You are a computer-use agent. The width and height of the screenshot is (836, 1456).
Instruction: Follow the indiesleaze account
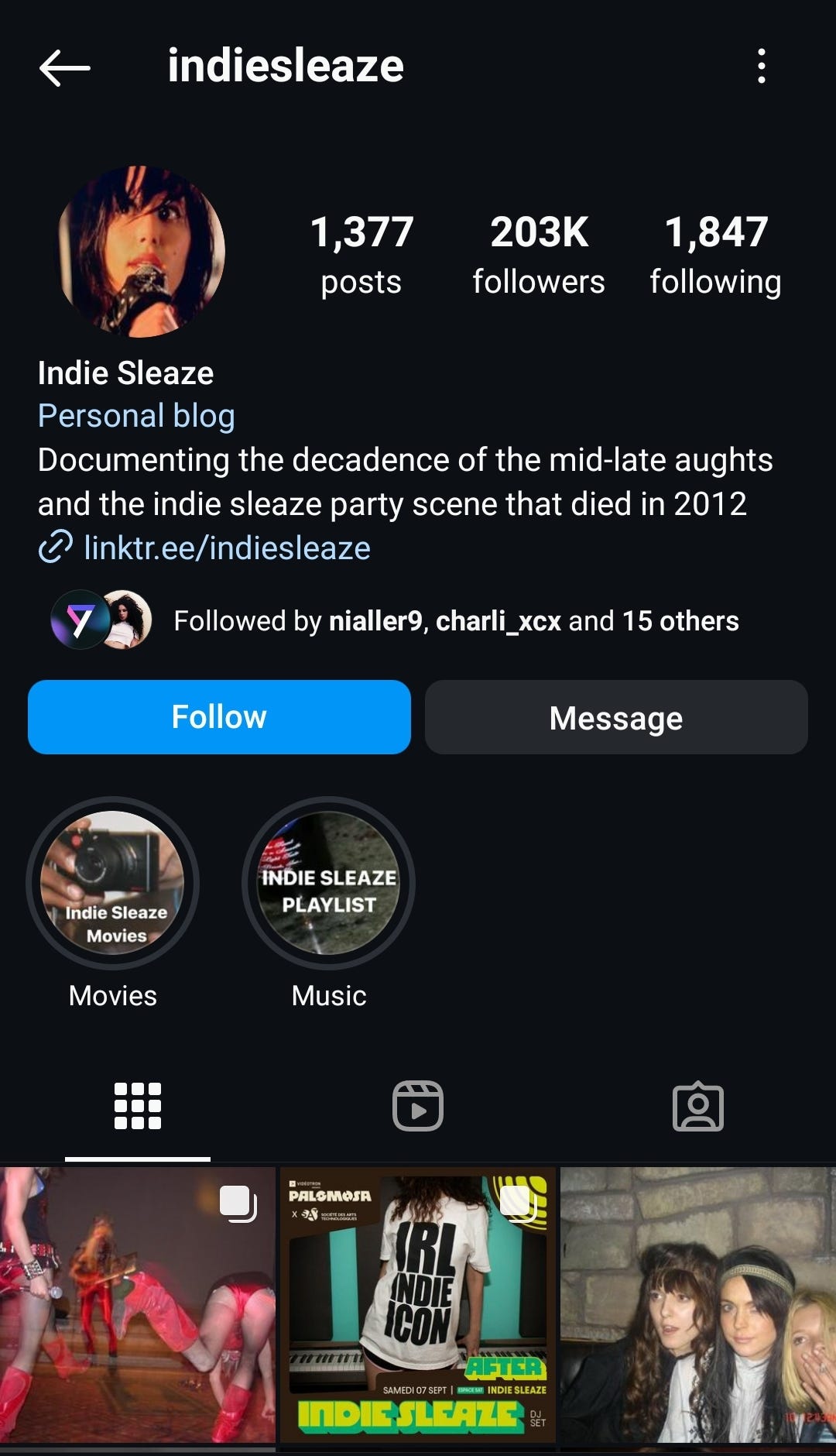219,717
